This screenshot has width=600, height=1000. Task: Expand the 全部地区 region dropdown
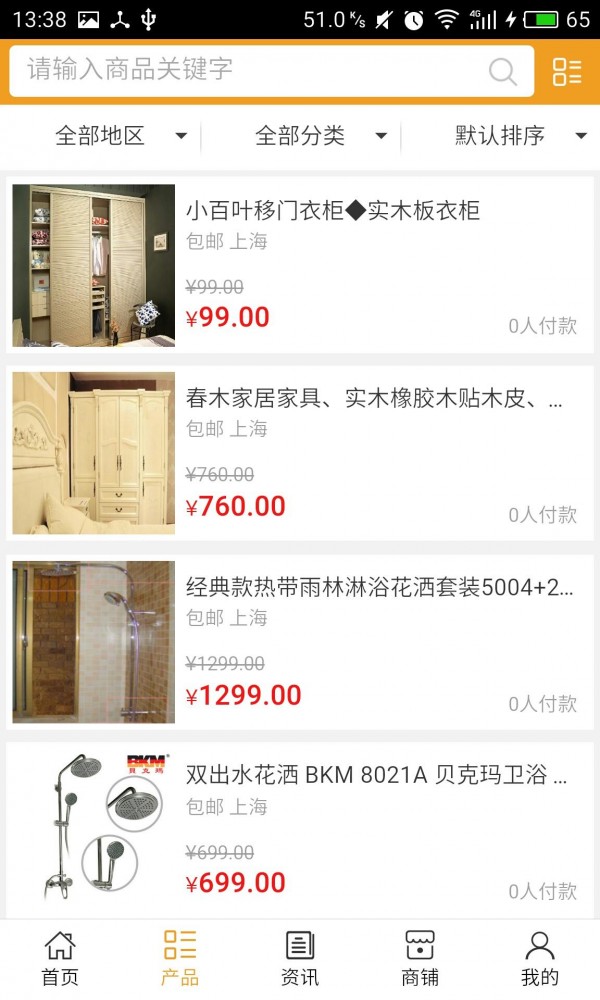(x=120, y=136)
